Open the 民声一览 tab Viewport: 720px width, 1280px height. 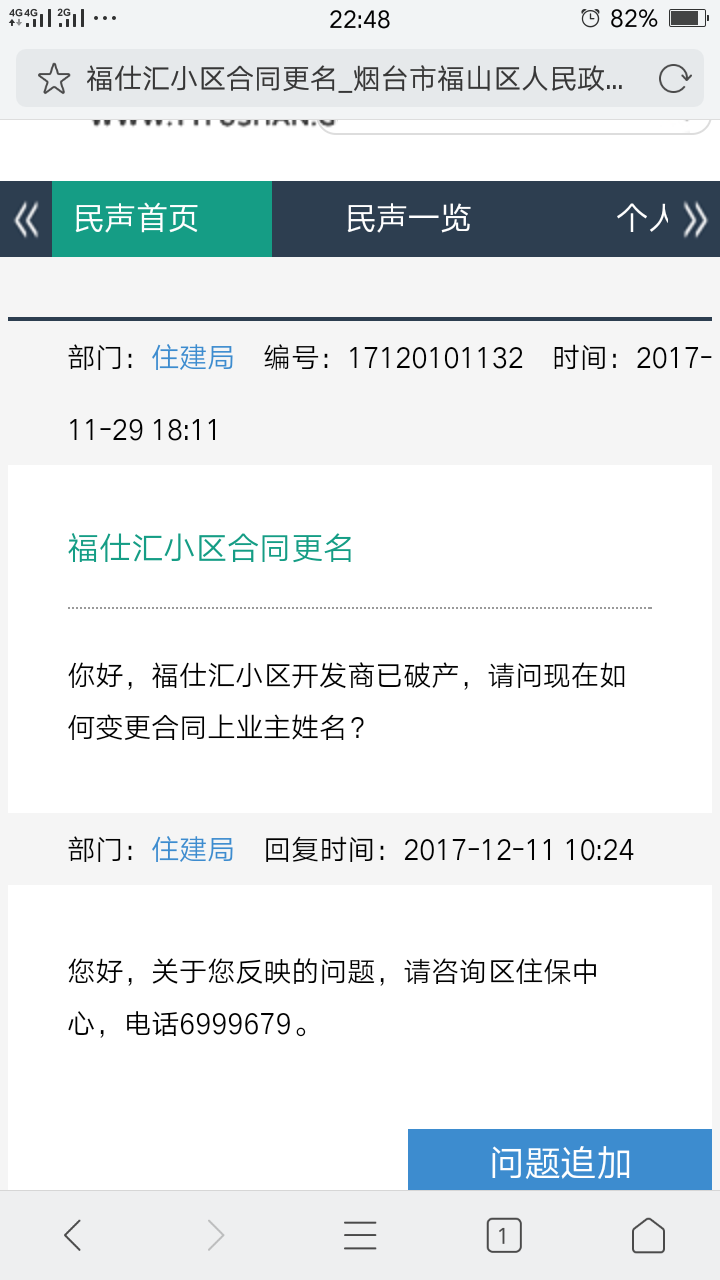(x=408, y=219)
